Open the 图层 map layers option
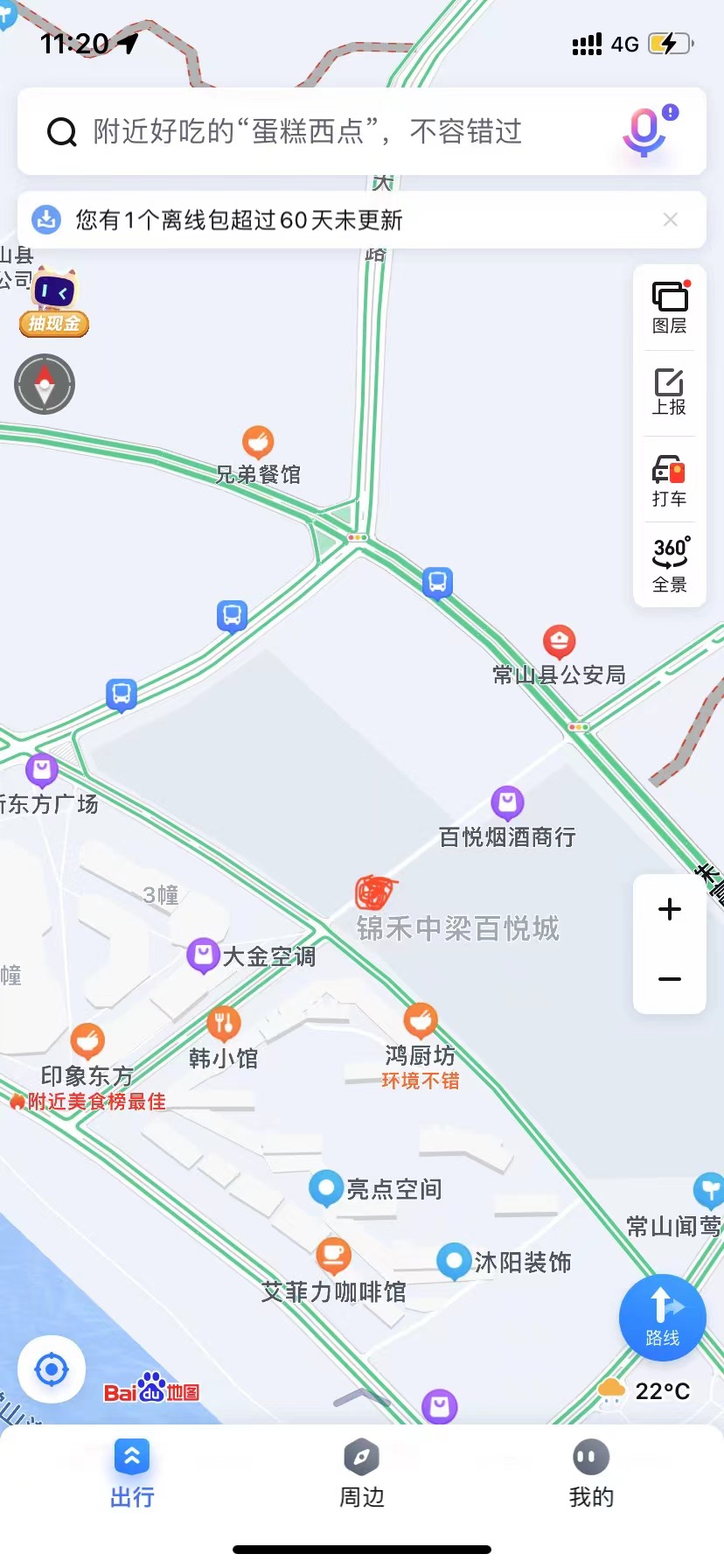This screenshot has height=1568, width=724. tap(670, 307)
